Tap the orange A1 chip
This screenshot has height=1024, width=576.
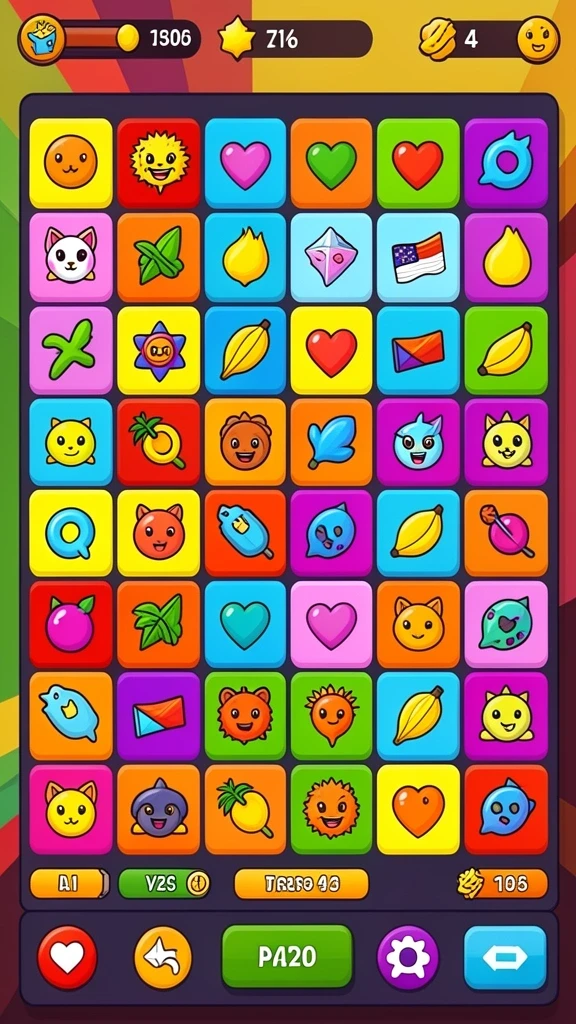pyautogui.click(x=69, y=884)
